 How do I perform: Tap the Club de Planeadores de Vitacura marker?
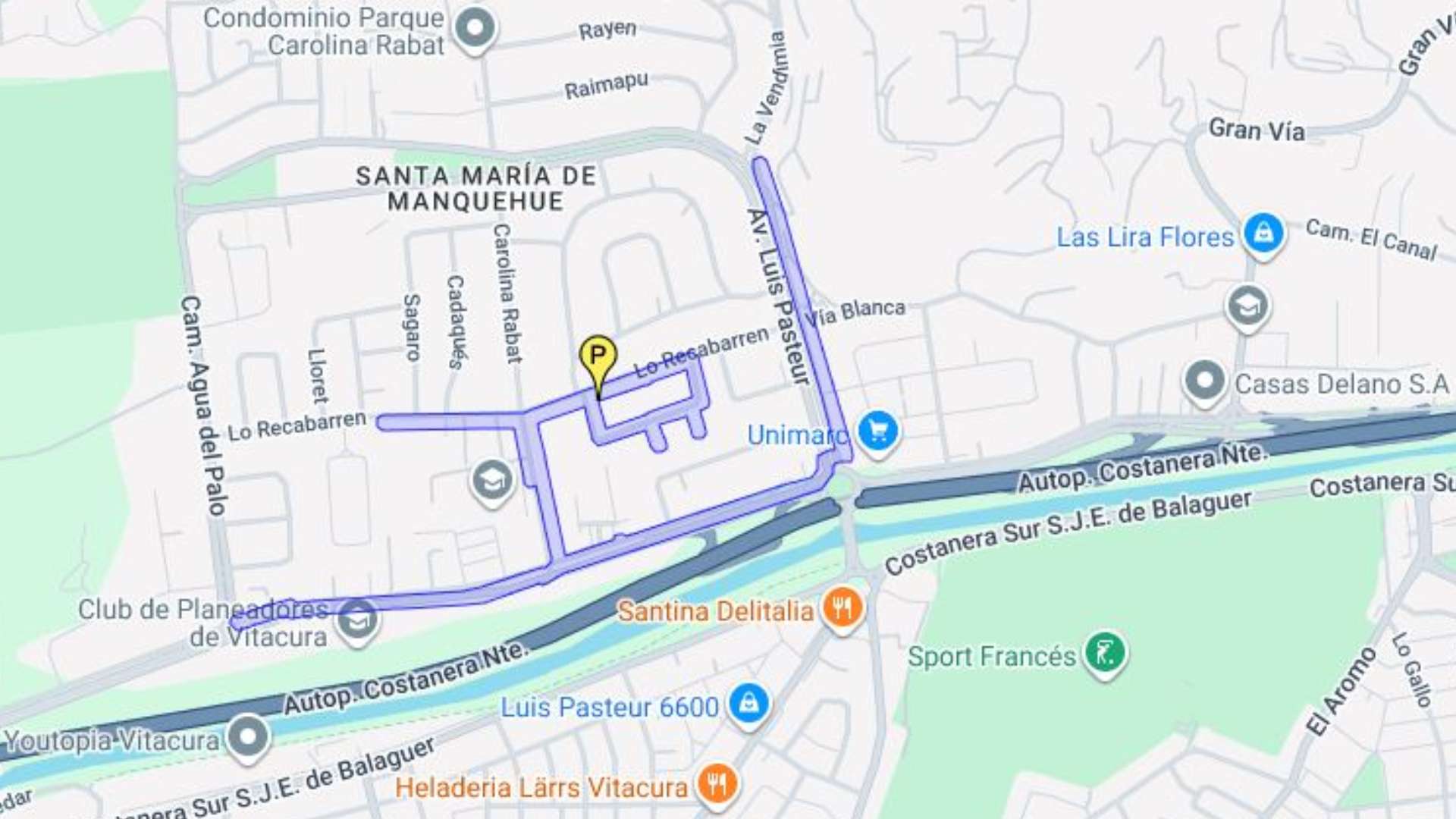(x=357, y=620)
